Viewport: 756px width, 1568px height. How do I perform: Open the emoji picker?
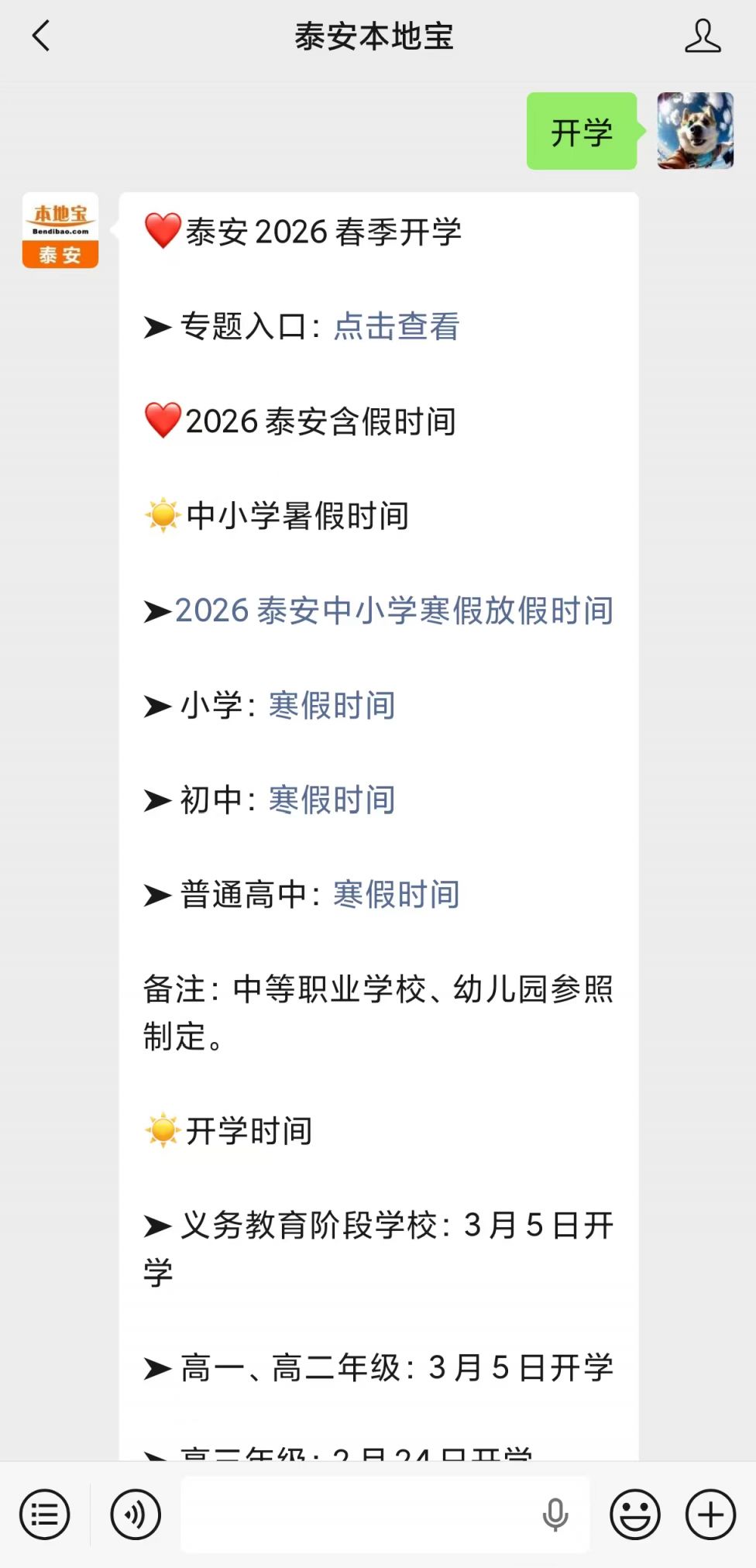(x=635, y=1514)
